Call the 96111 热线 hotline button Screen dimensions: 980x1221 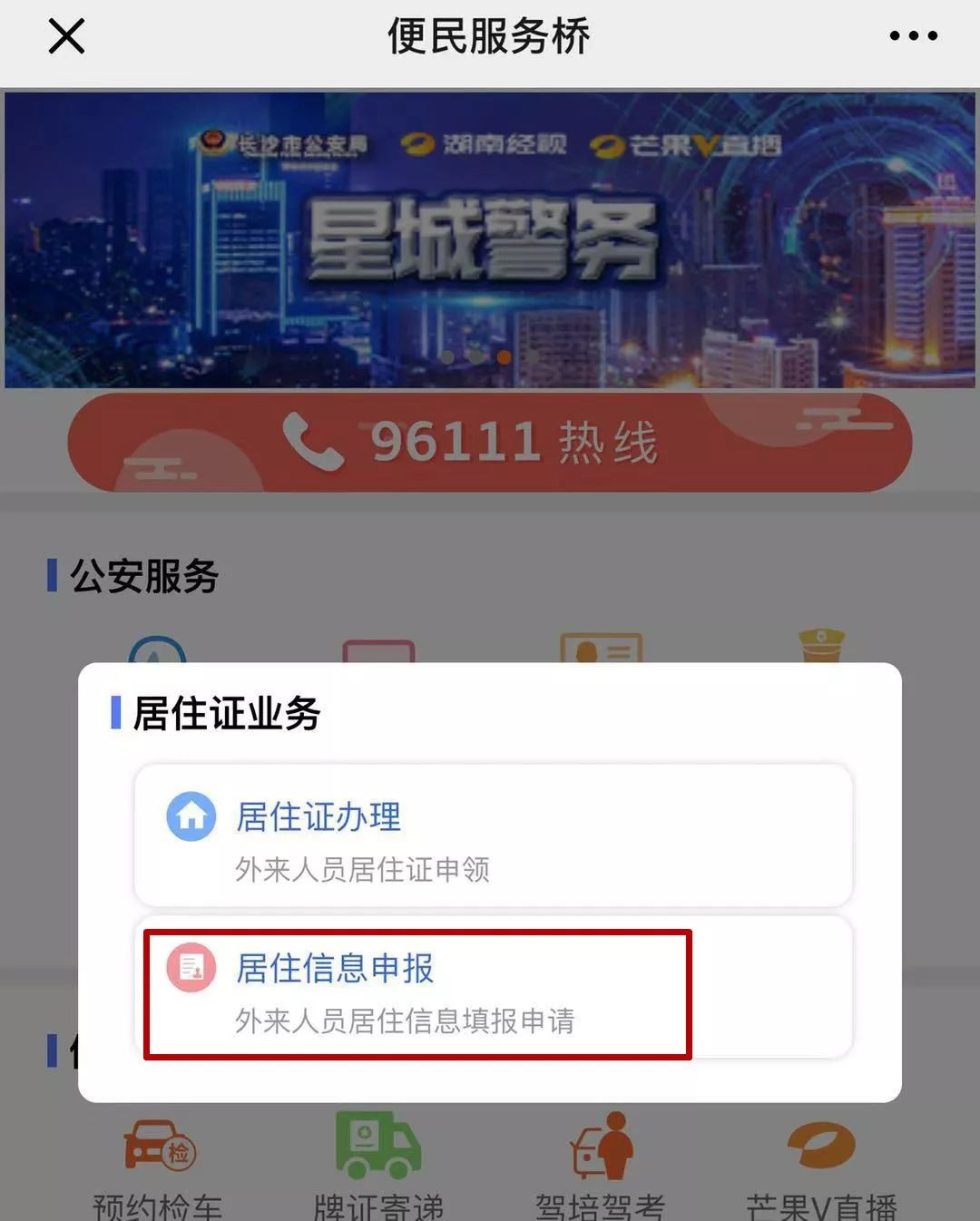490,442
